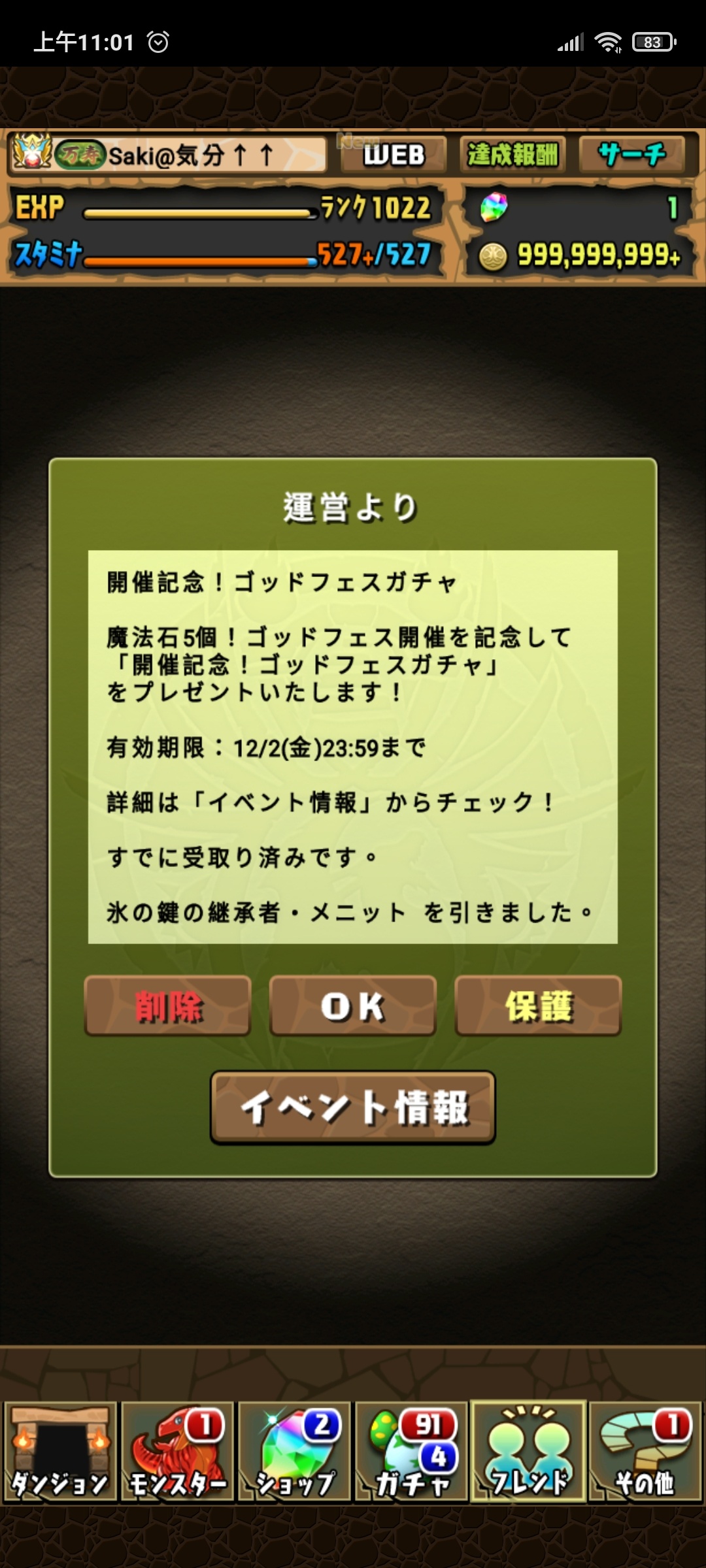Image resolution: width=706 pixels, height=1568 pixels.
Task: Open the WEB button
Action: point(394,155)
